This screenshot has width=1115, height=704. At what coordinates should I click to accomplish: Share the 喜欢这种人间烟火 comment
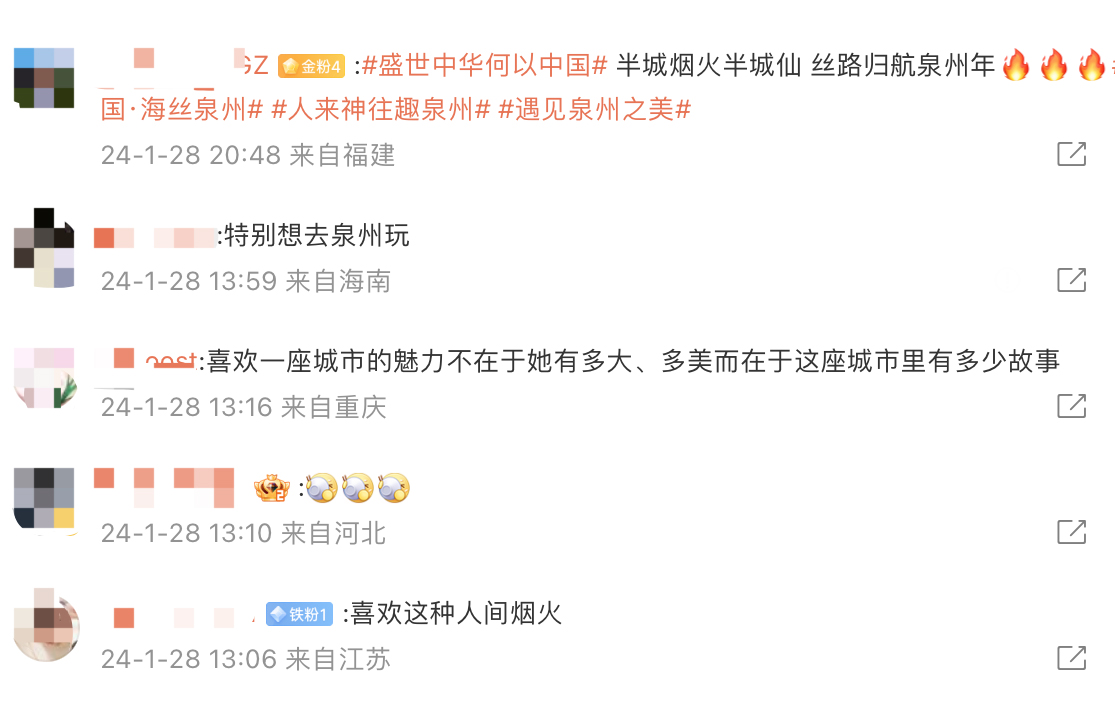pos(1071,658)
